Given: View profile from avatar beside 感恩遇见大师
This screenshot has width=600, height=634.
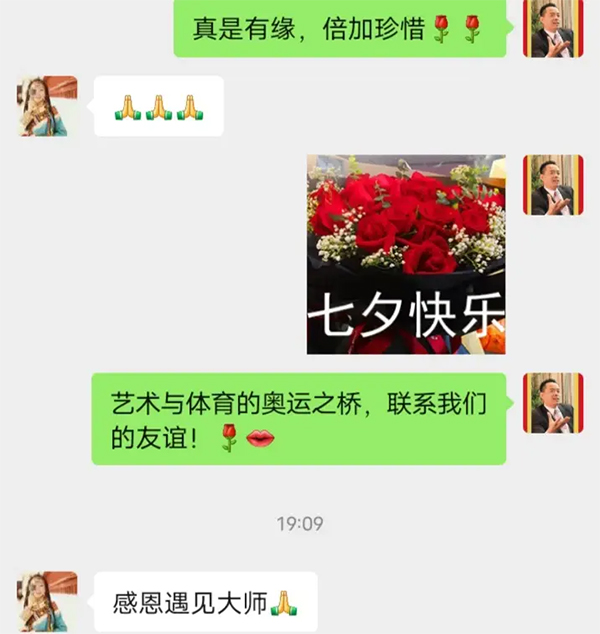Looking at the screenshot, I should 47,600.
